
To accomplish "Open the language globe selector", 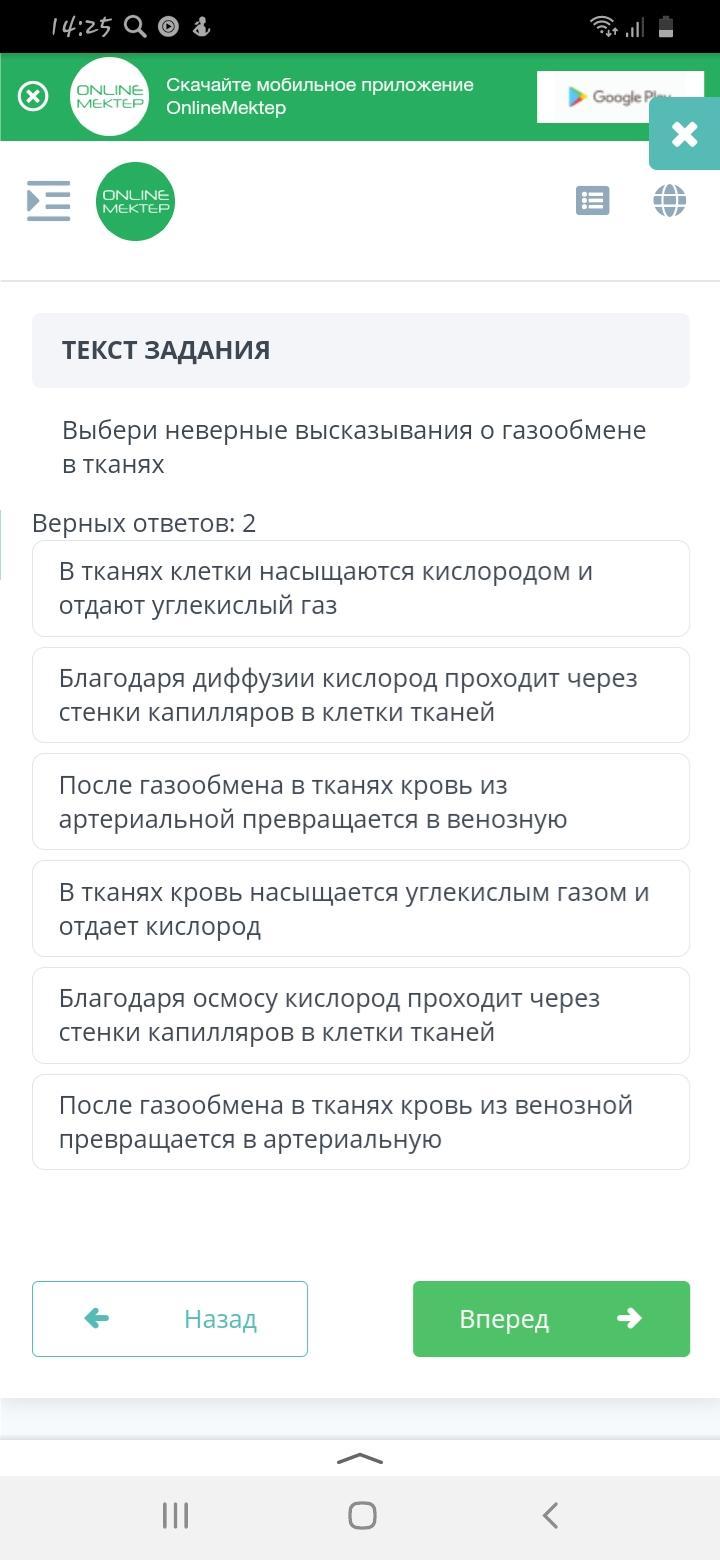I will click(x=669, y=201).
